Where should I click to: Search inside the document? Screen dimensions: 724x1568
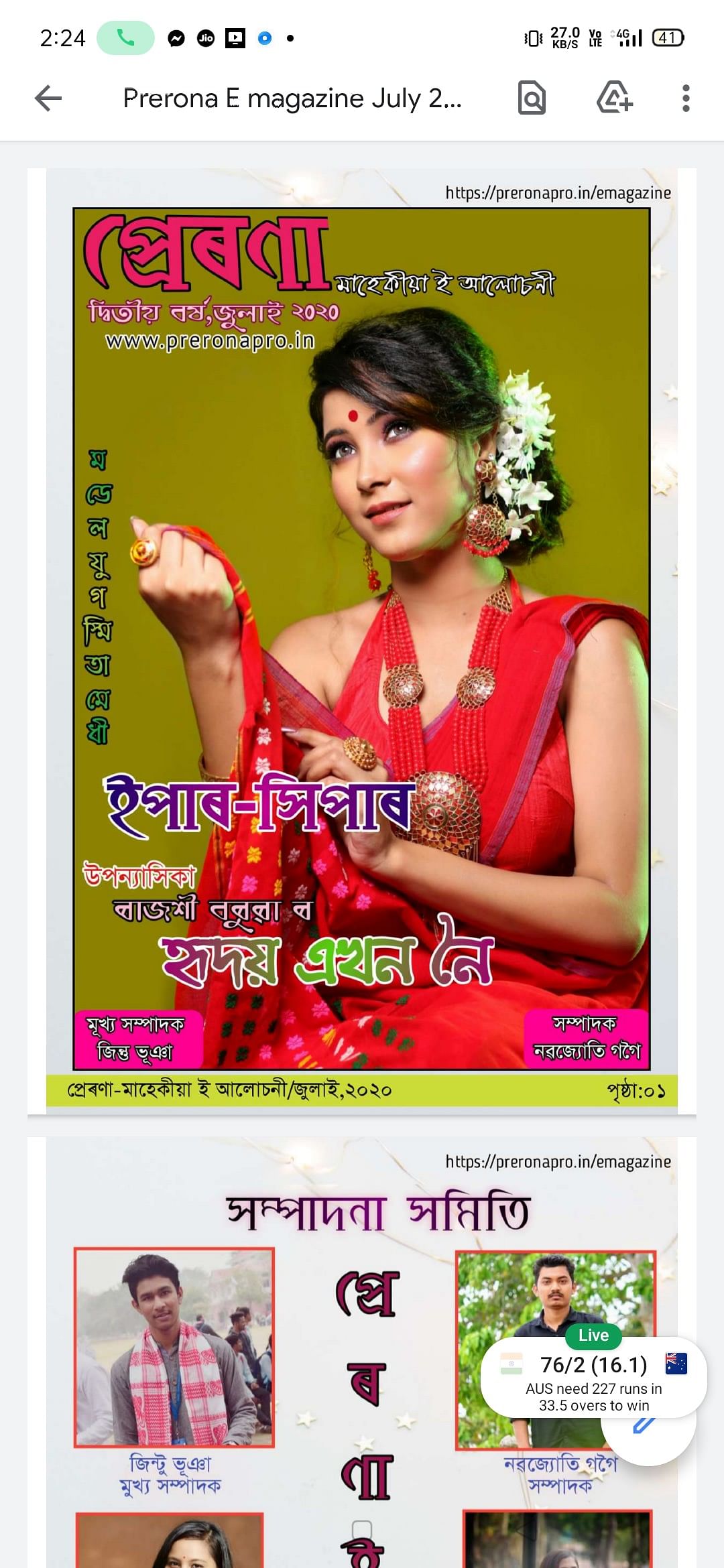532,99
